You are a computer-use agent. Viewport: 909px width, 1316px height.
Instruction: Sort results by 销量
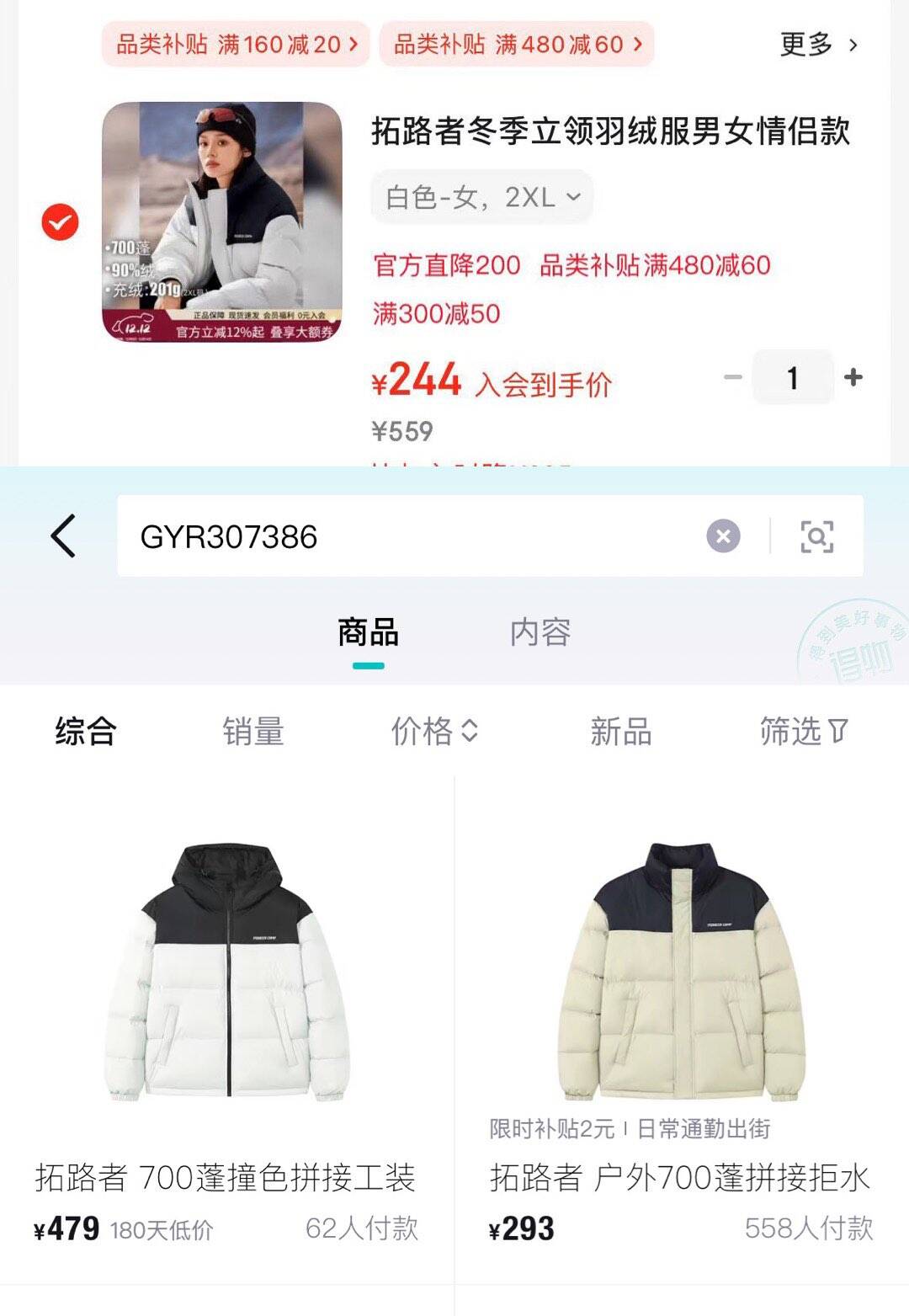(252, 731)
